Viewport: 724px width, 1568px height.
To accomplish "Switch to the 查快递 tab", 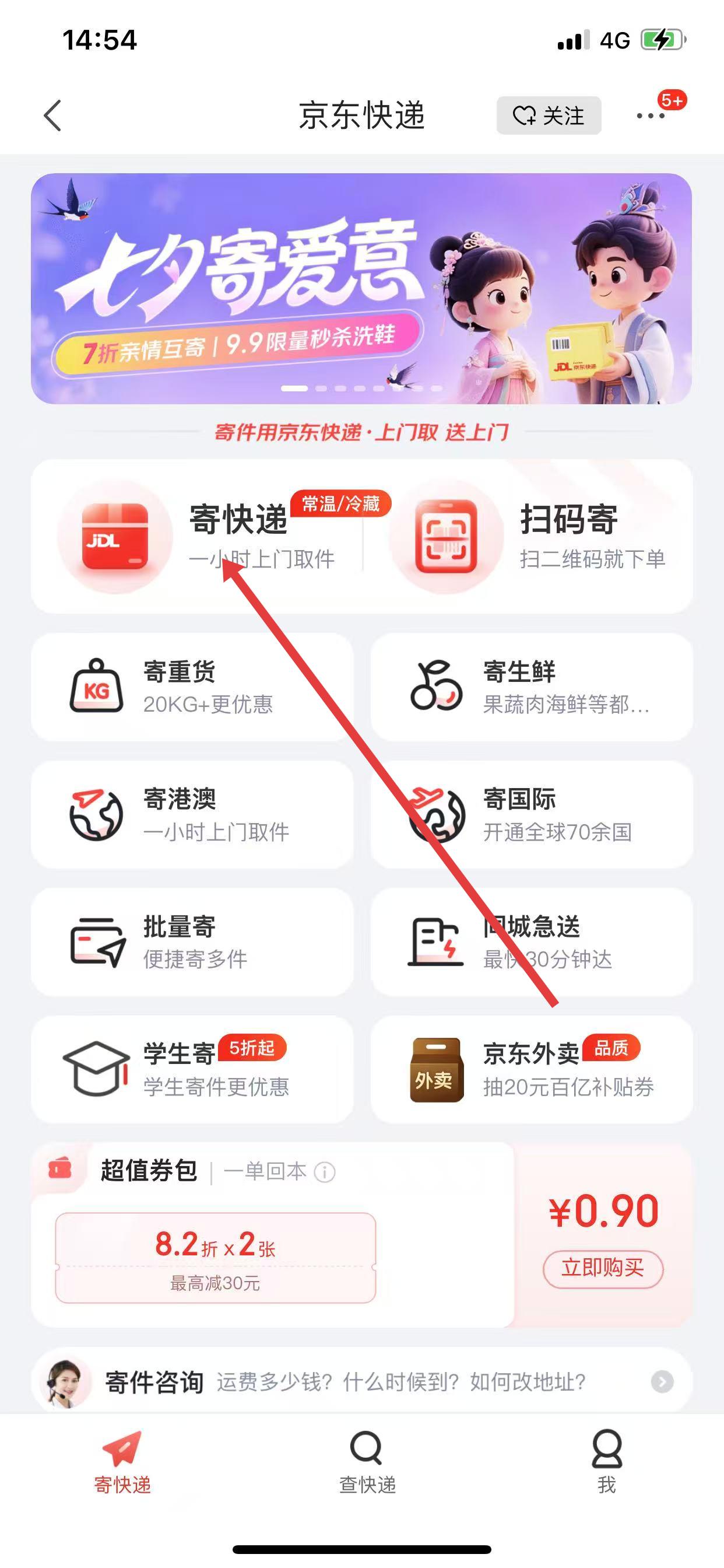I will tap(367, 1461).
